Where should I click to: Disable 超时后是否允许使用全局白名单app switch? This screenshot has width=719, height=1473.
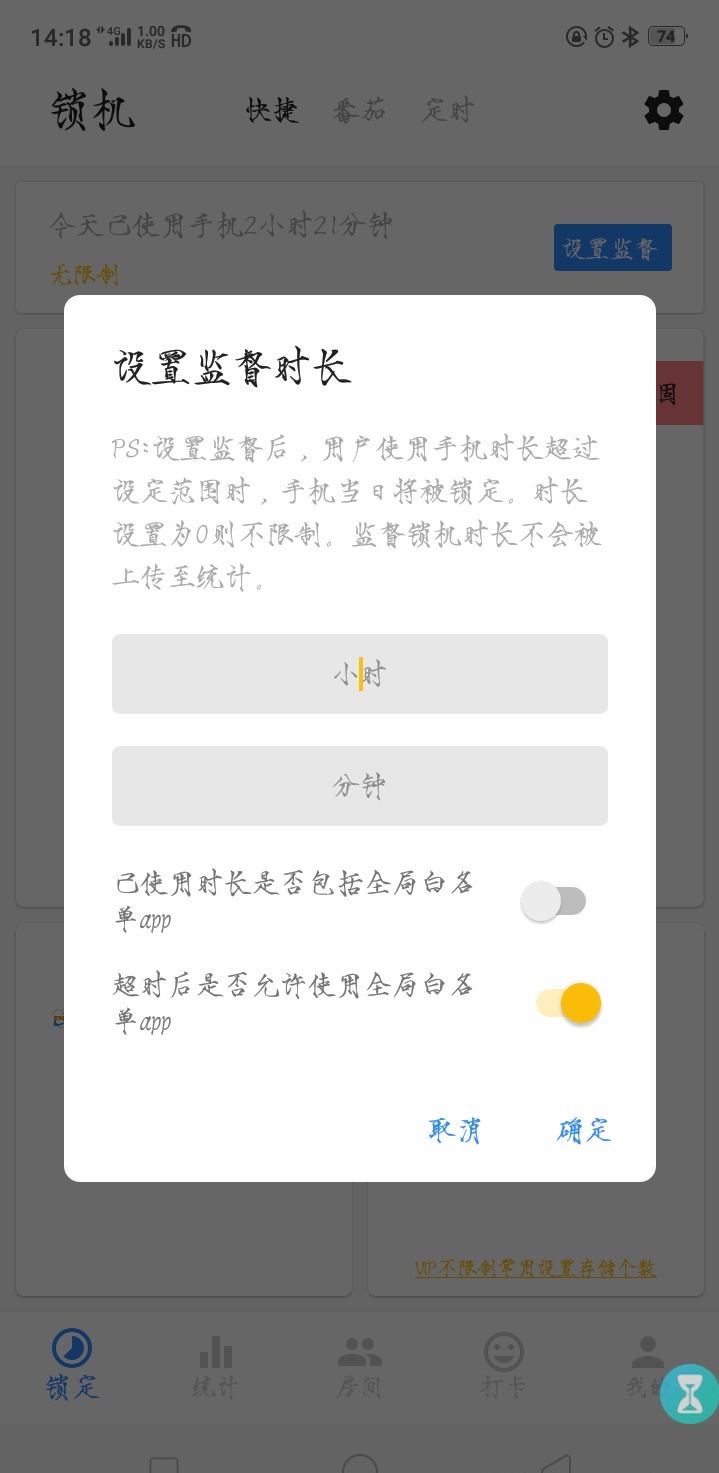[568, 1003]
